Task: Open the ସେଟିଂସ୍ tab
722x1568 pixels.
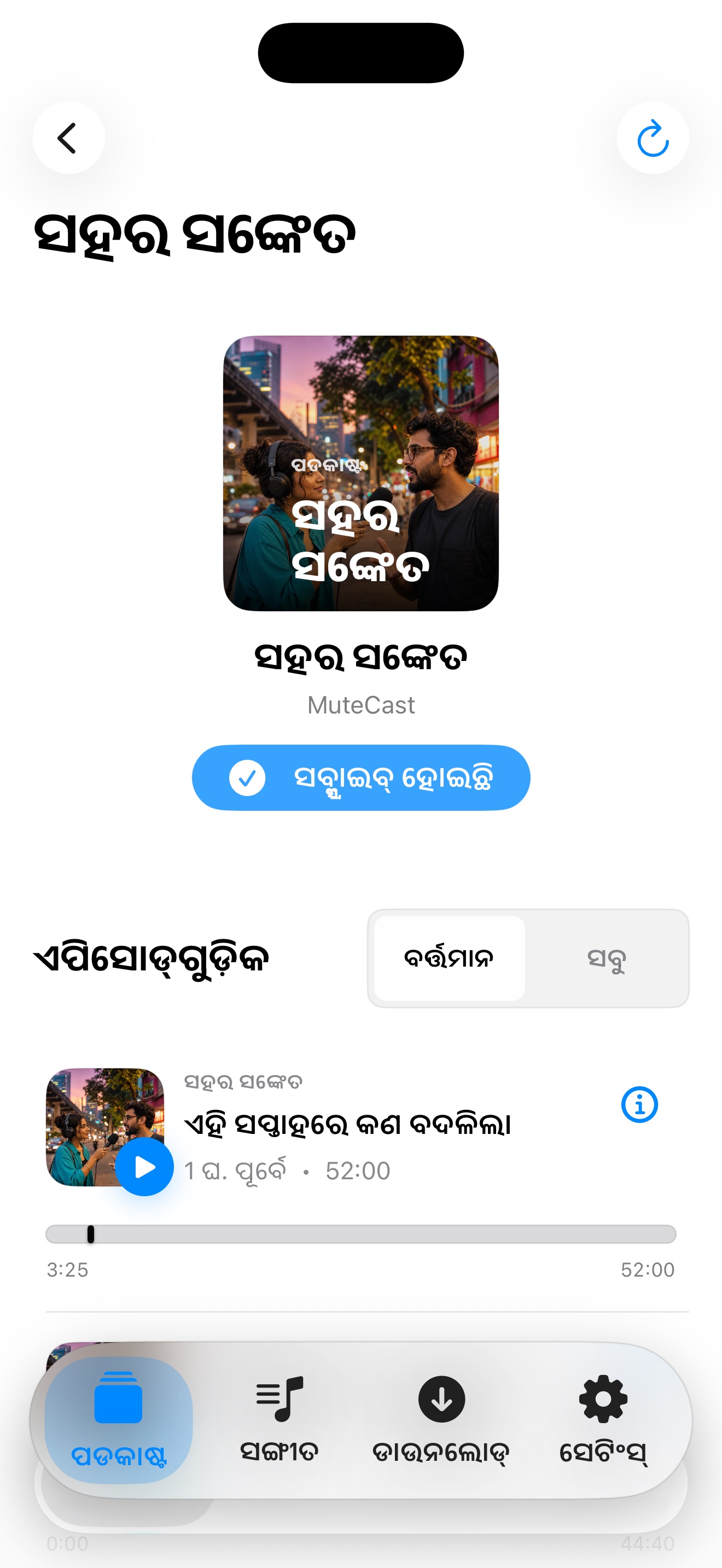Action: [603, 1419]
